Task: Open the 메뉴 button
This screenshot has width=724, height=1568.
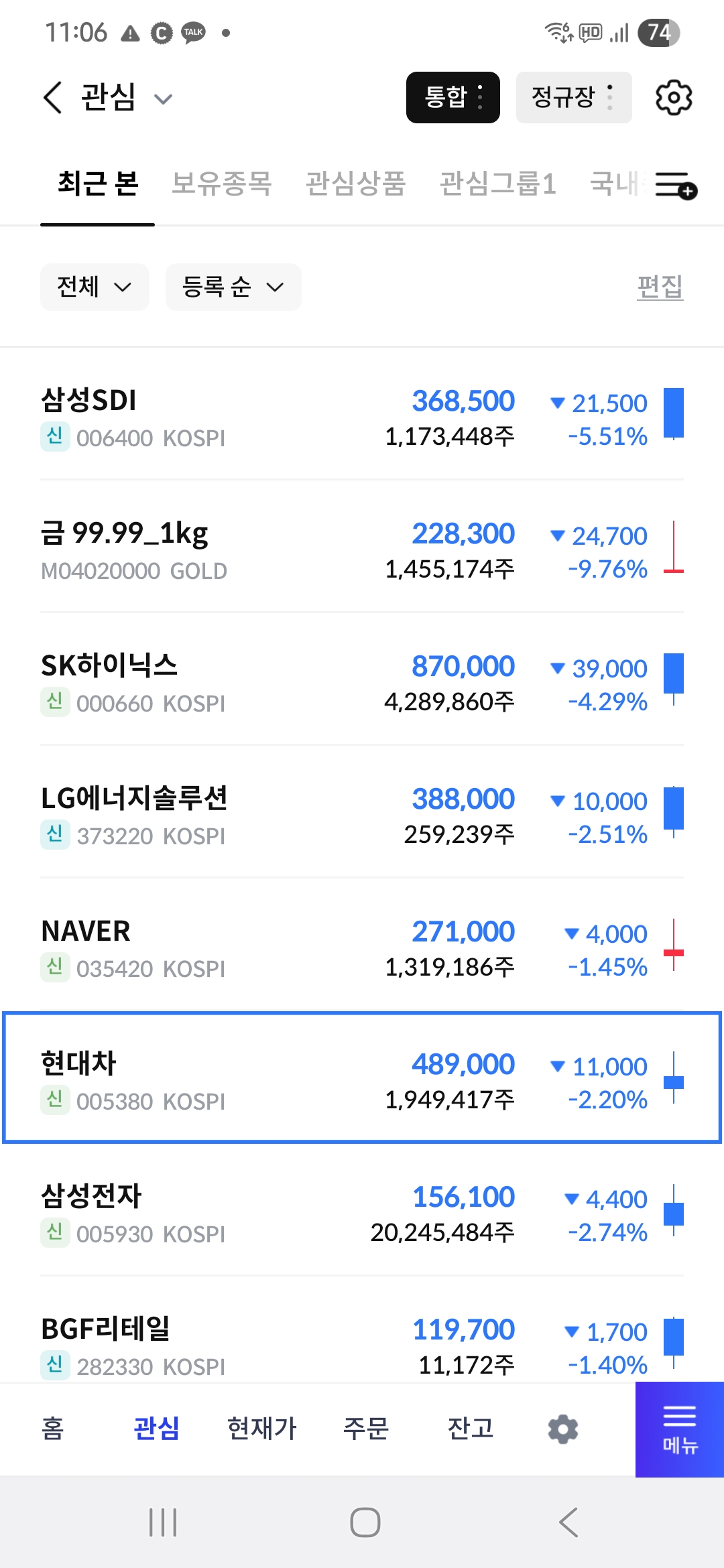Action: tap(680, 1429)
